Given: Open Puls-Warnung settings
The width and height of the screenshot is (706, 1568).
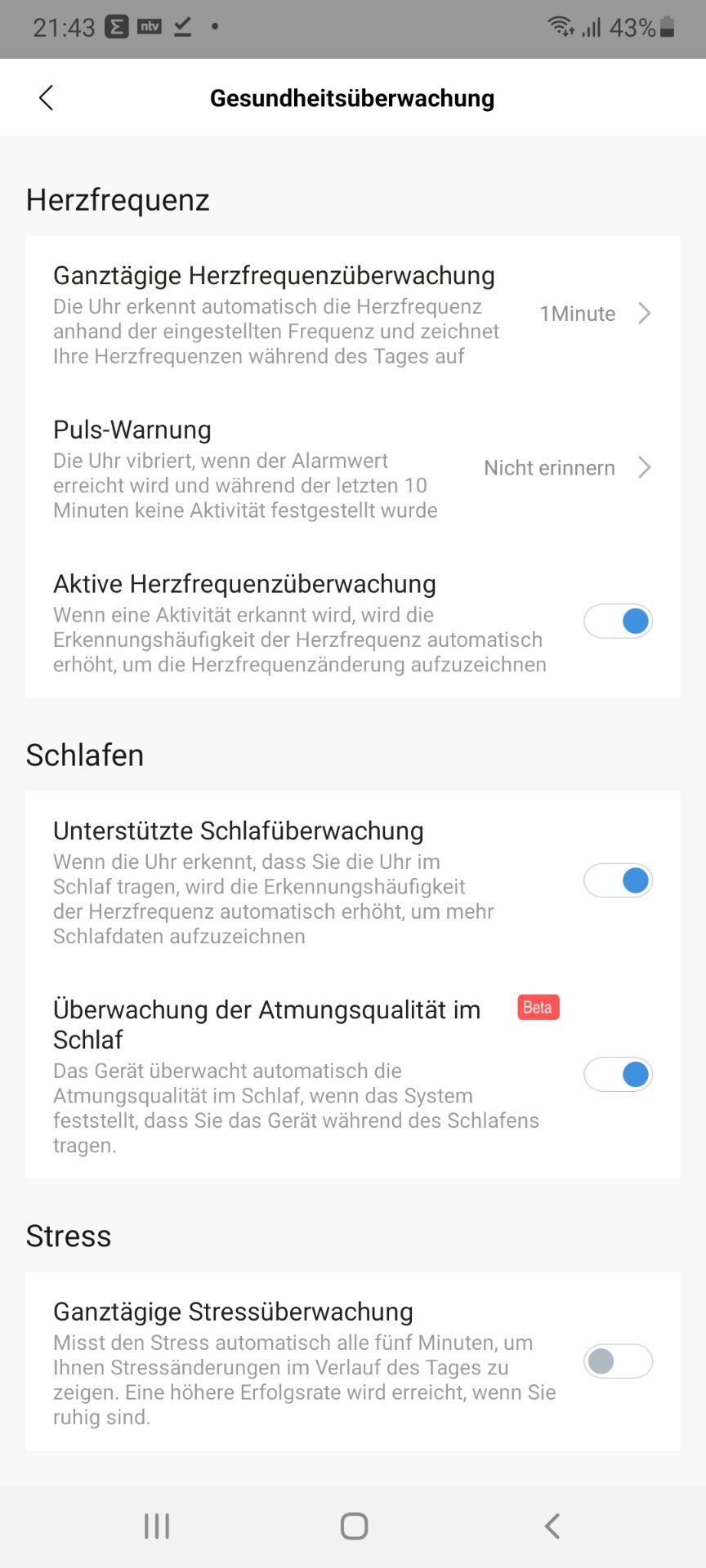Looking at the screenshot, I should pos(353,469).
